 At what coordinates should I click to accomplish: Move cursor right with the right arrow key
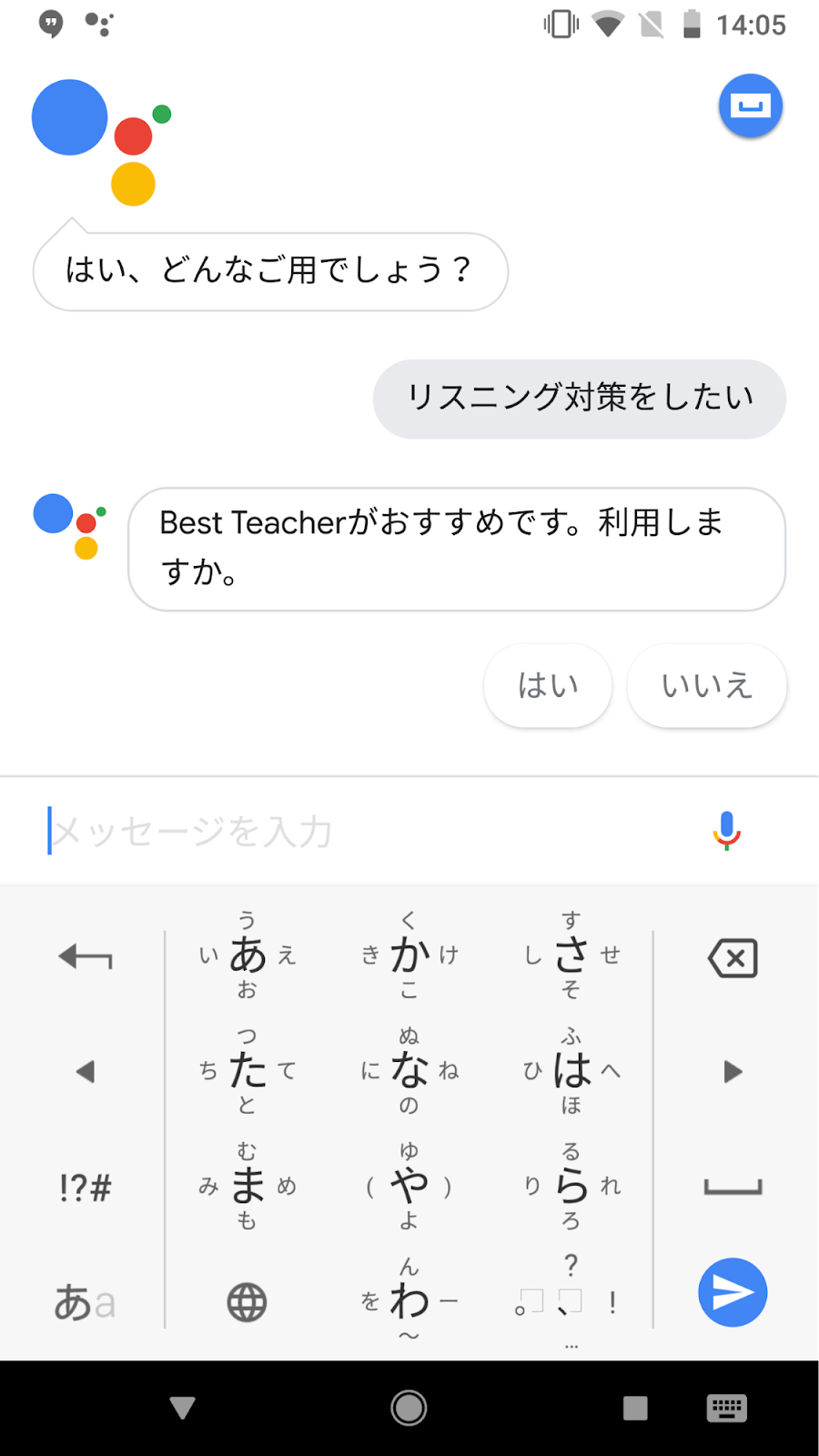point(733,1072)
